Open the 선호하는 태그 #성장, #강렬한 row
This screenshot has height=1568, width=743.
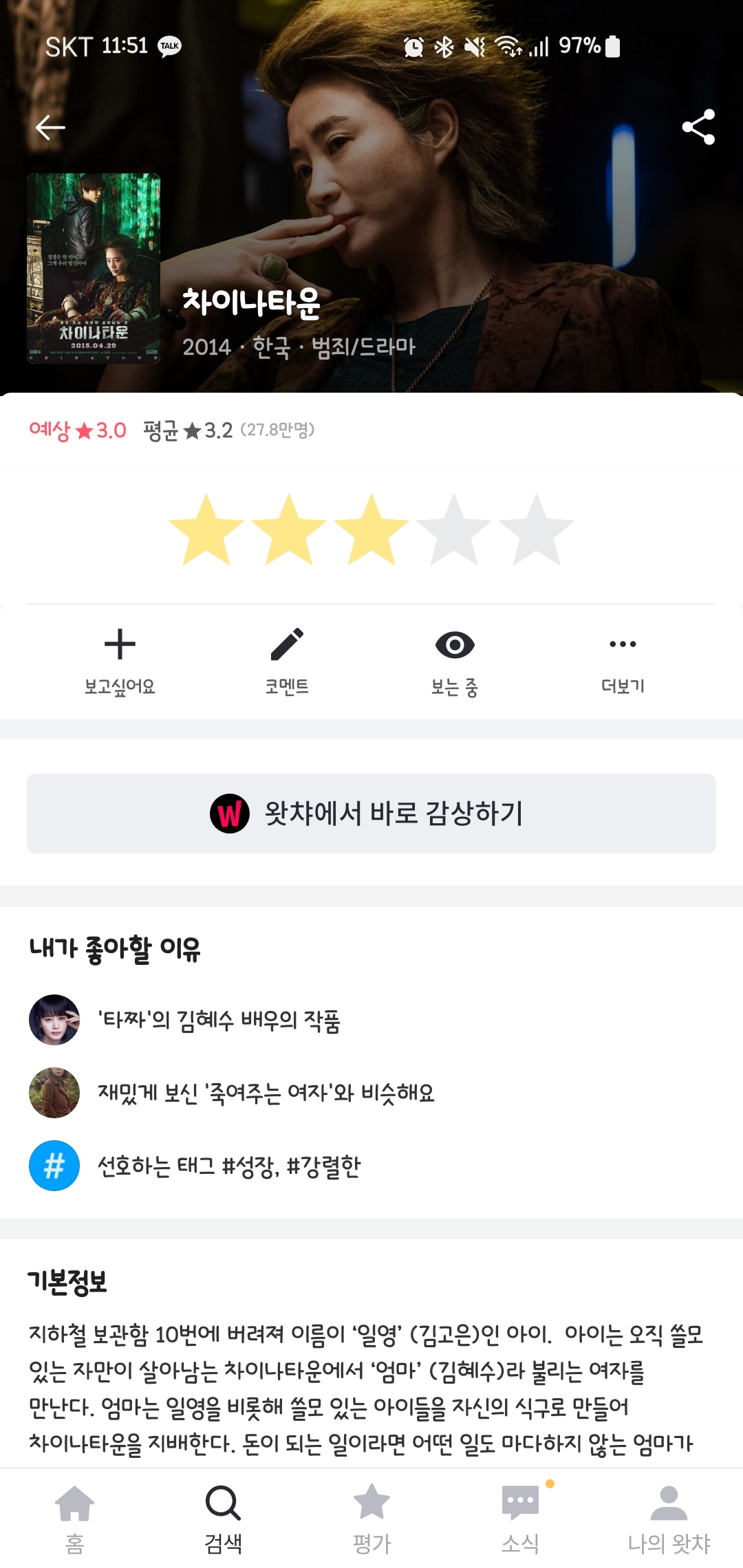228,1166
